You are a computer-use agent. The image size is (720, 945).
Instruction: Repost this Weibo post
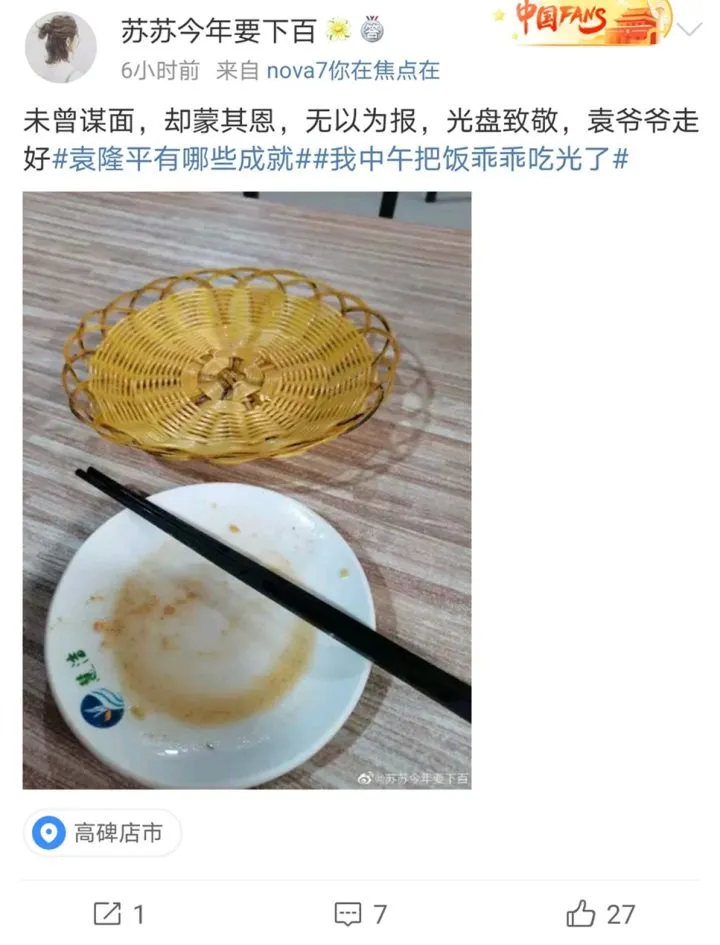tap(120, 913)
